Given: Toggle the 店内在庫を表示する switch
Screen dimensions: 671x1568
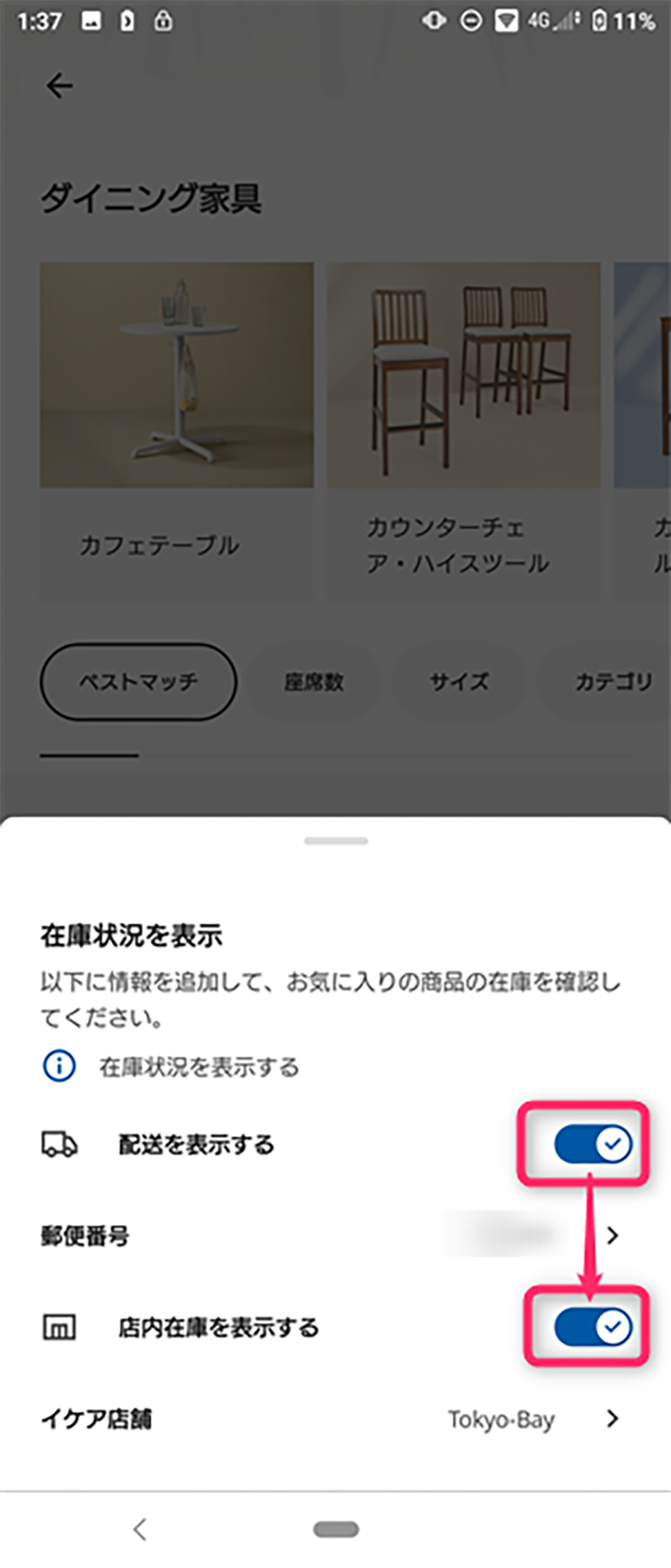Looking at the screenshot, I should tap(592, 1327).
